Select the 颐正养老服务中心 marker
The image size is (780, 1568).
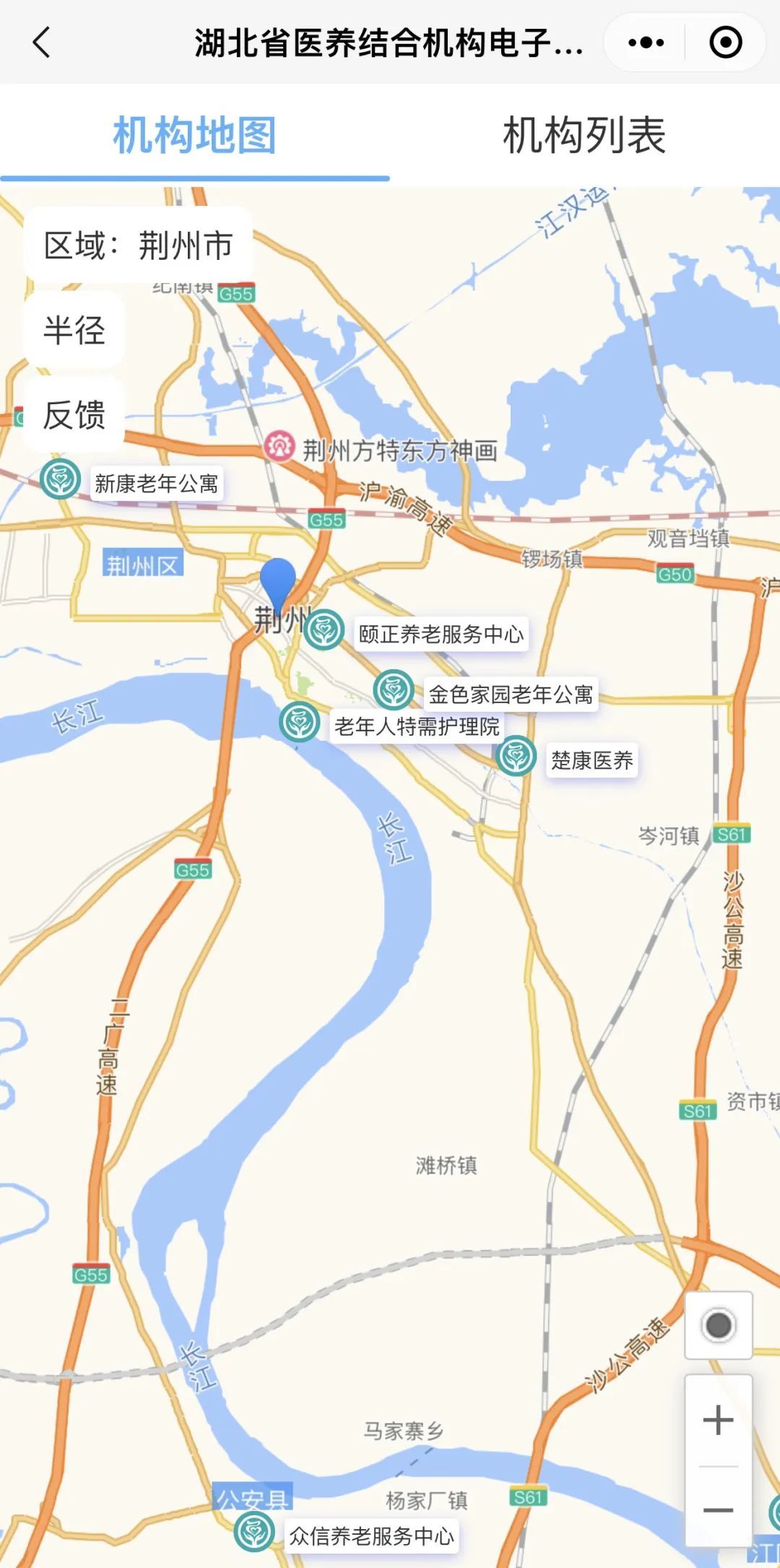point(324,630)
